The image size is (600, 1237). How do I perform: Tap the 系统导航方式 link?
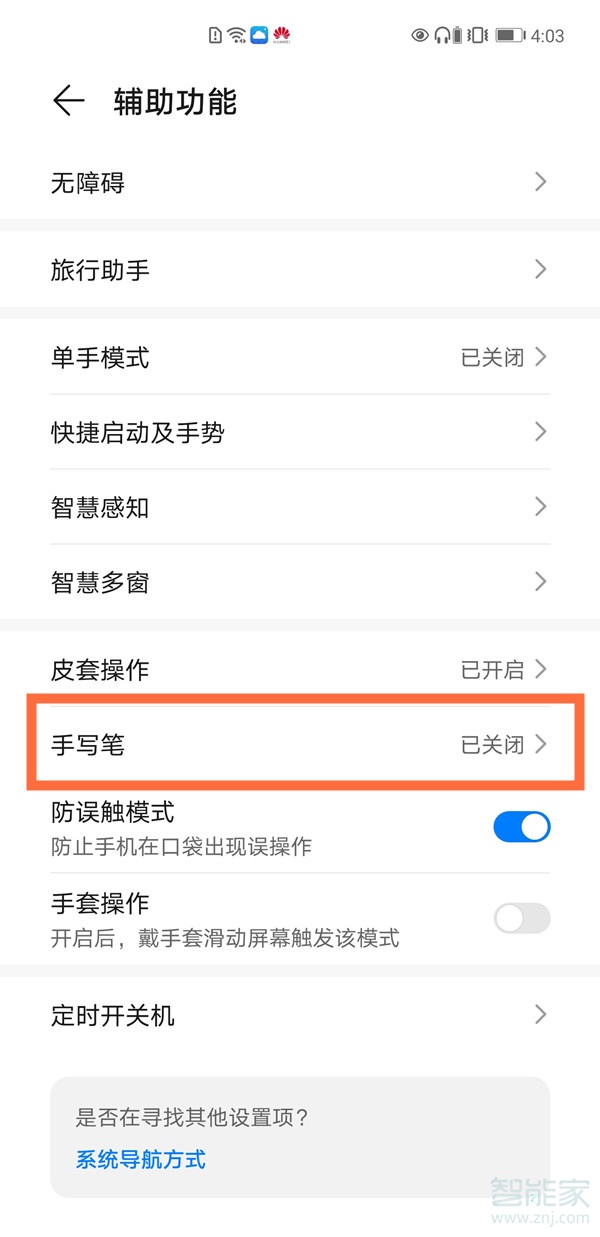pyautogui.click(x=141, y=1159)
